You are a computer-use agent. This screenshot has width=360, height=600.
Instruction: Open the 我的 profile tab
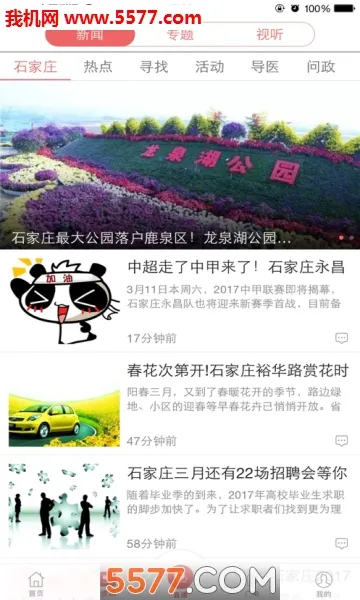point(324,584)
